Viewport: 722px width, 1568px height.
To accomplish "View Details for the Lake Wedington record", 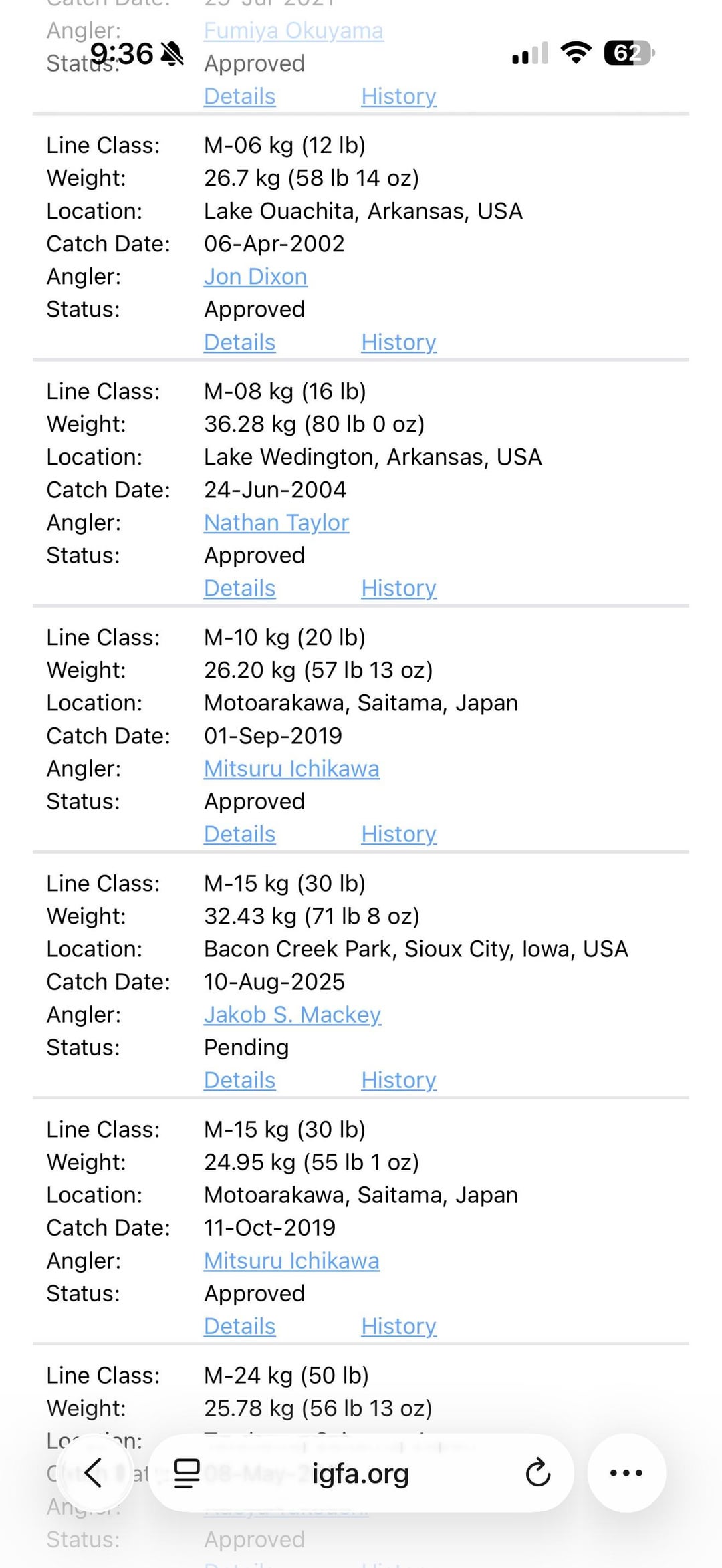I will 239,588.
